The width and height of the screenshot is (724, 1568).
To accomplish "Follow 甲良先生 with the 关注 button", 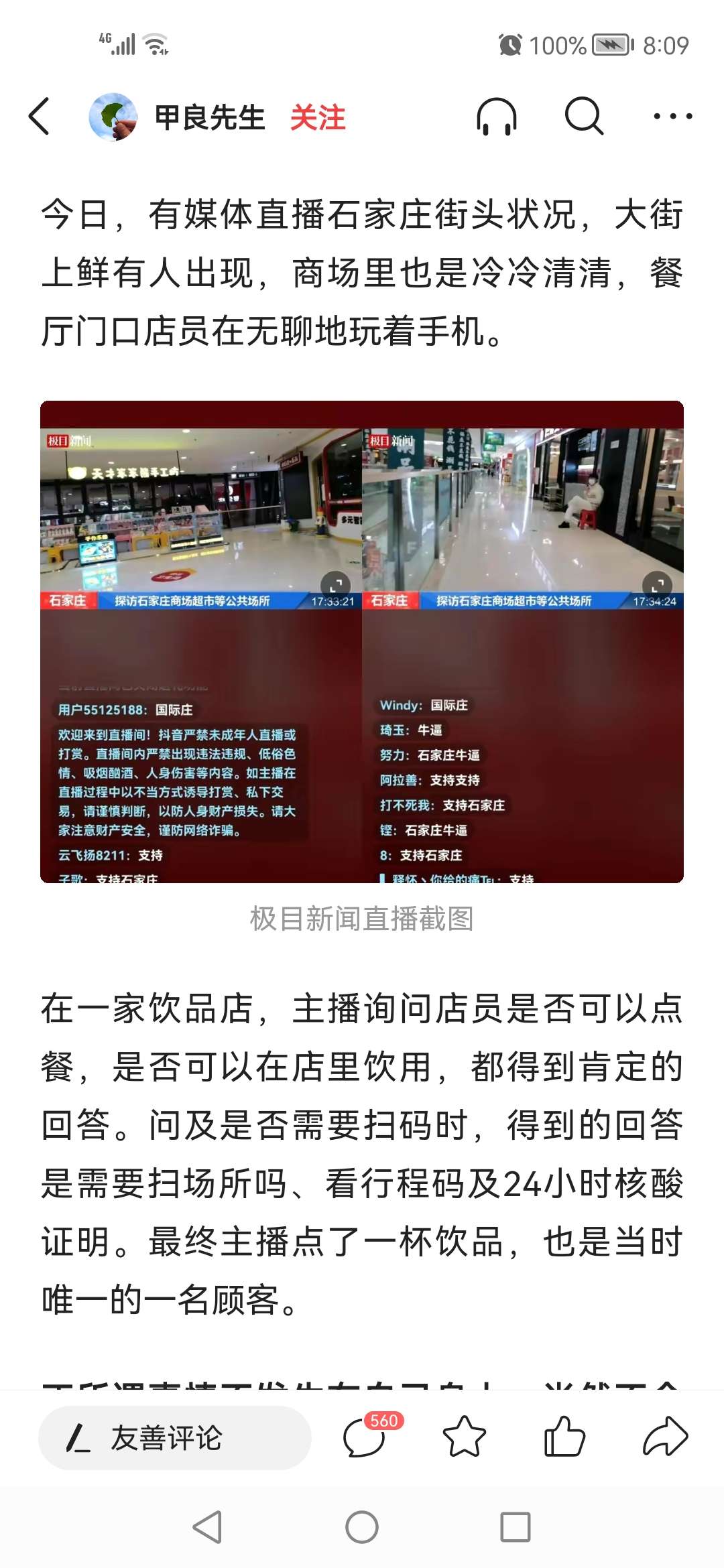I will (318, 118).
